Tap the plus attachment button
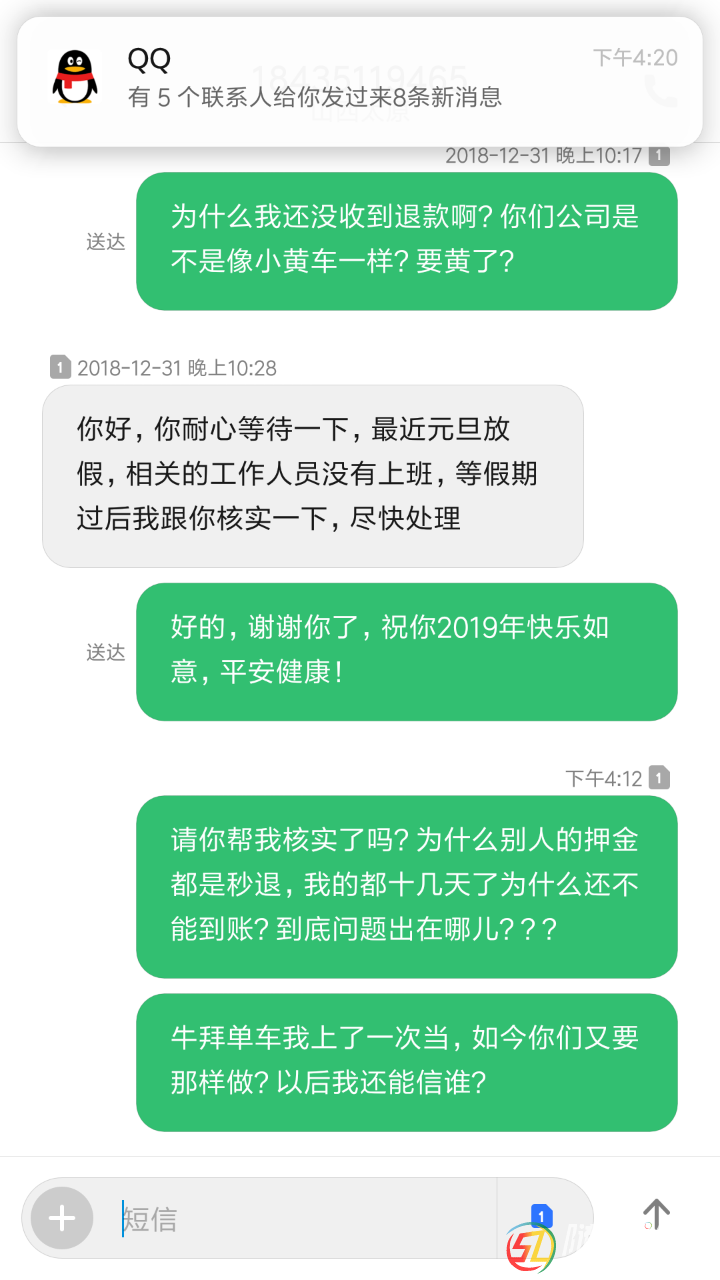Viewport: 720px width, 1280px height. (x=62, y=1218)
